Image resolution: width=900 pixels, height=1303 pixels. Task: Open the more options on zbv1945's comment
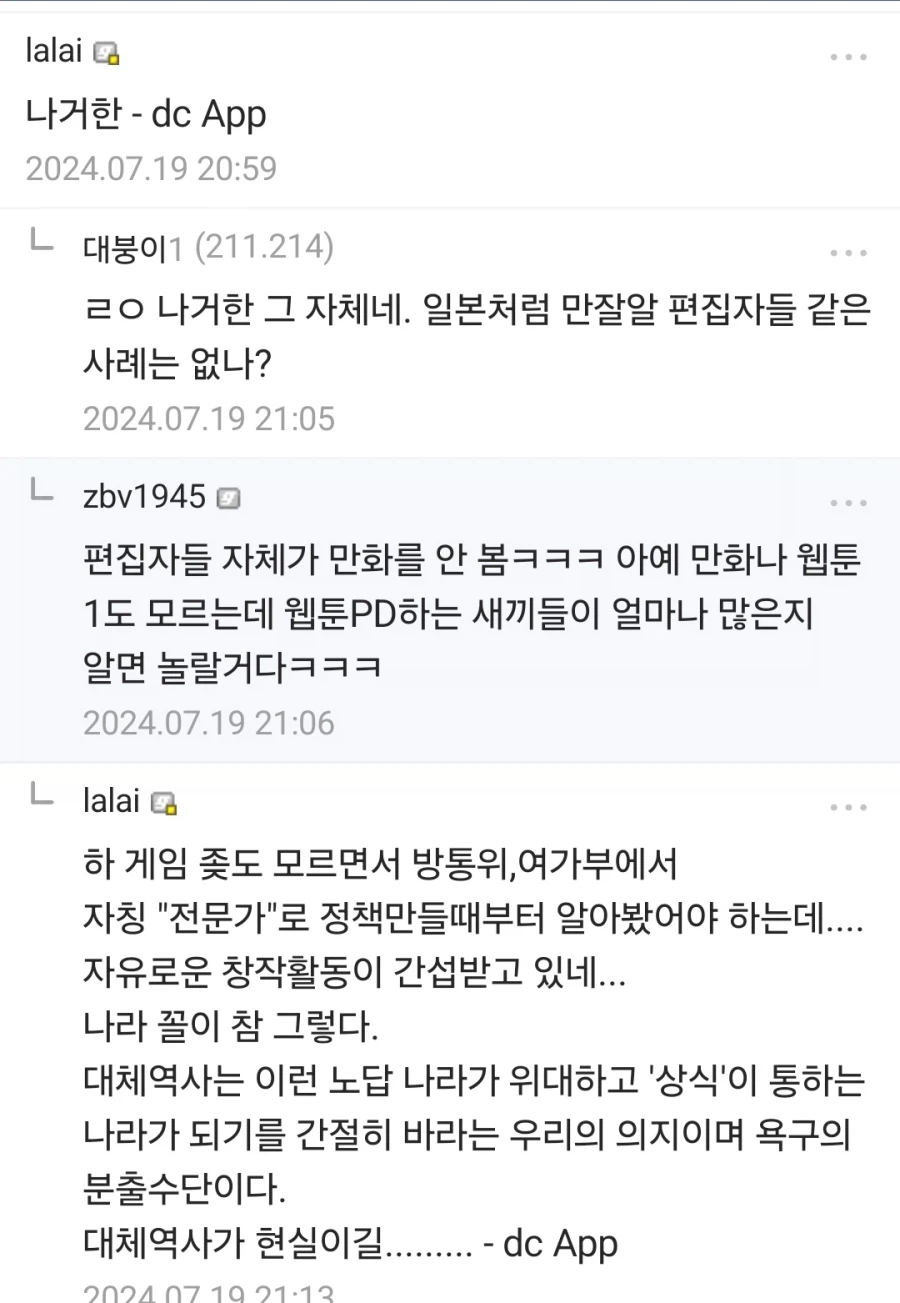pos(849,502)
